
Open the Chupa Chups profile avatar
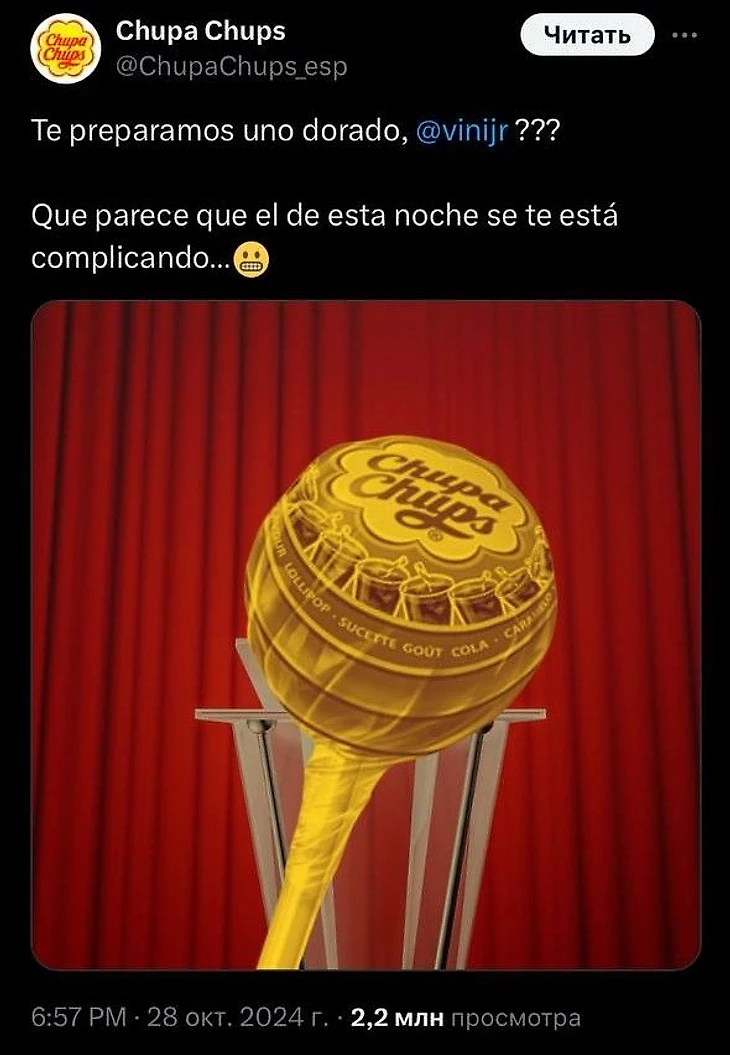[x=64, y=49]
